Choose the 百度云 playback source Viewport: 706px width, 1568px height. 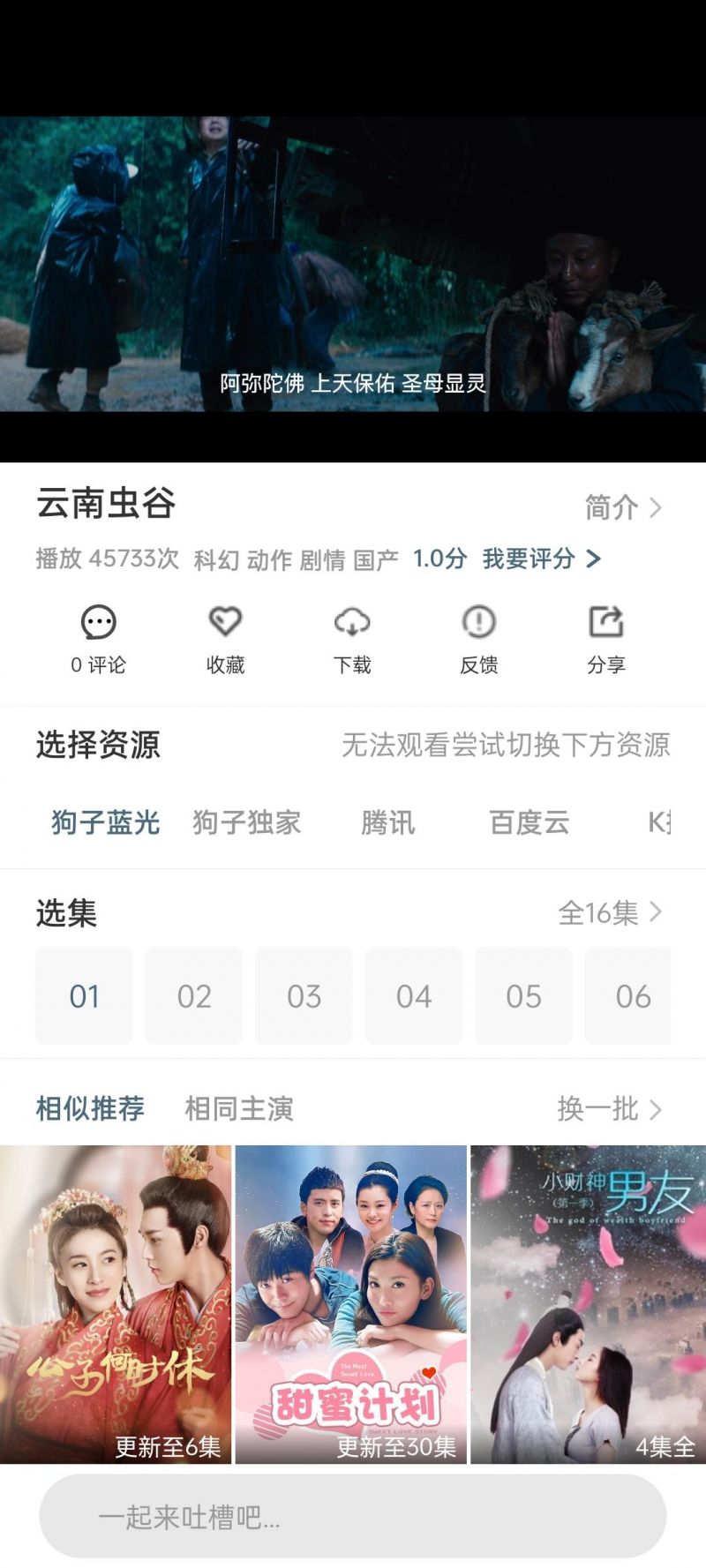[529, 822]
